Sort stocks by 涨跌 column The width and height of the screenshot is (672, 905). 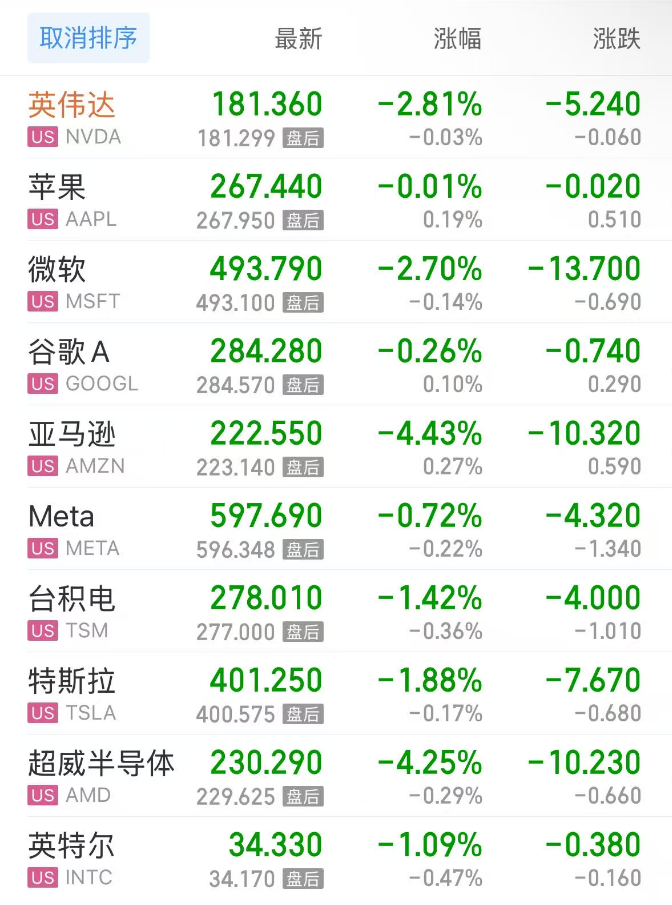[x=616, y=39]
